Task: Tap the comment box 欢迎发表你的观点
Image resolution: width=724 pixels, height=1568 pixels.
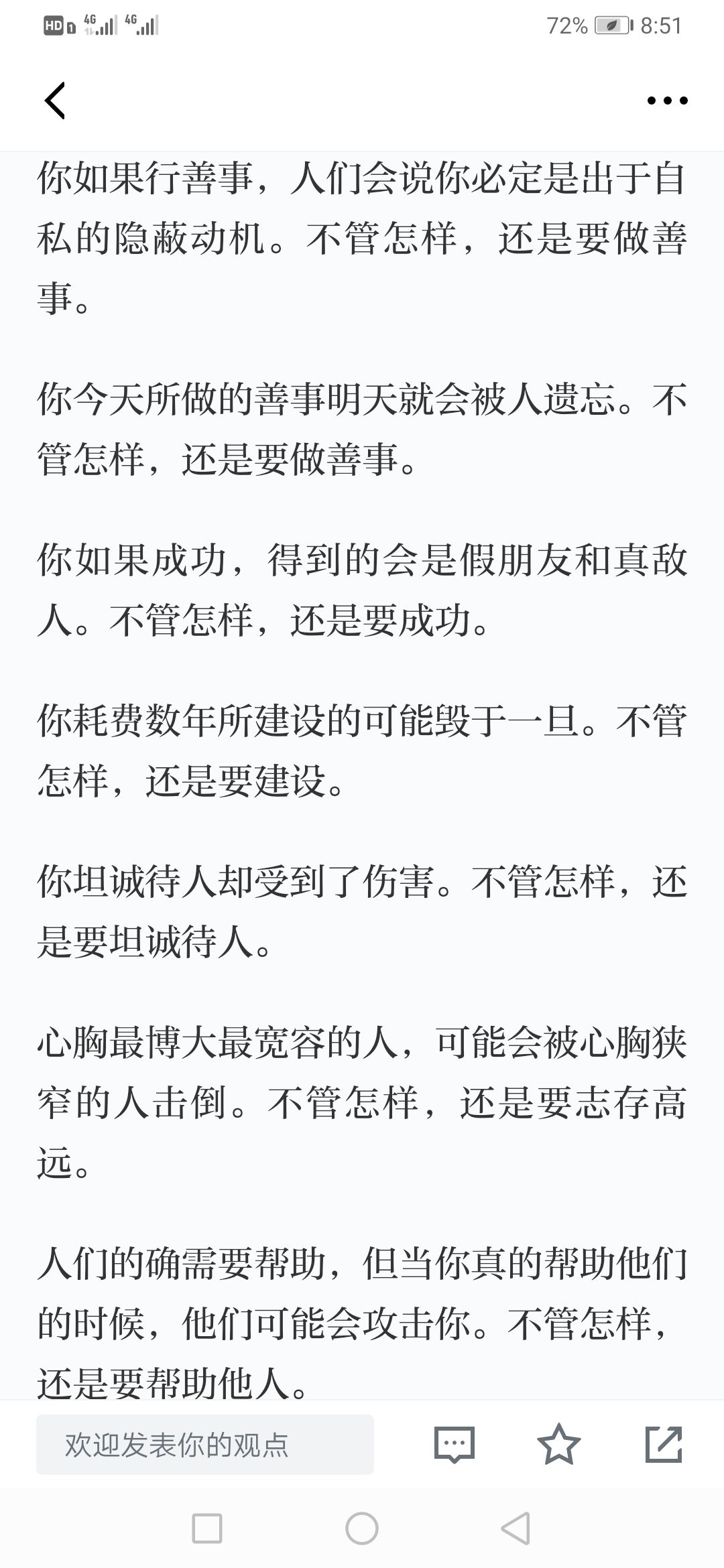Action: coord(205,1445)
